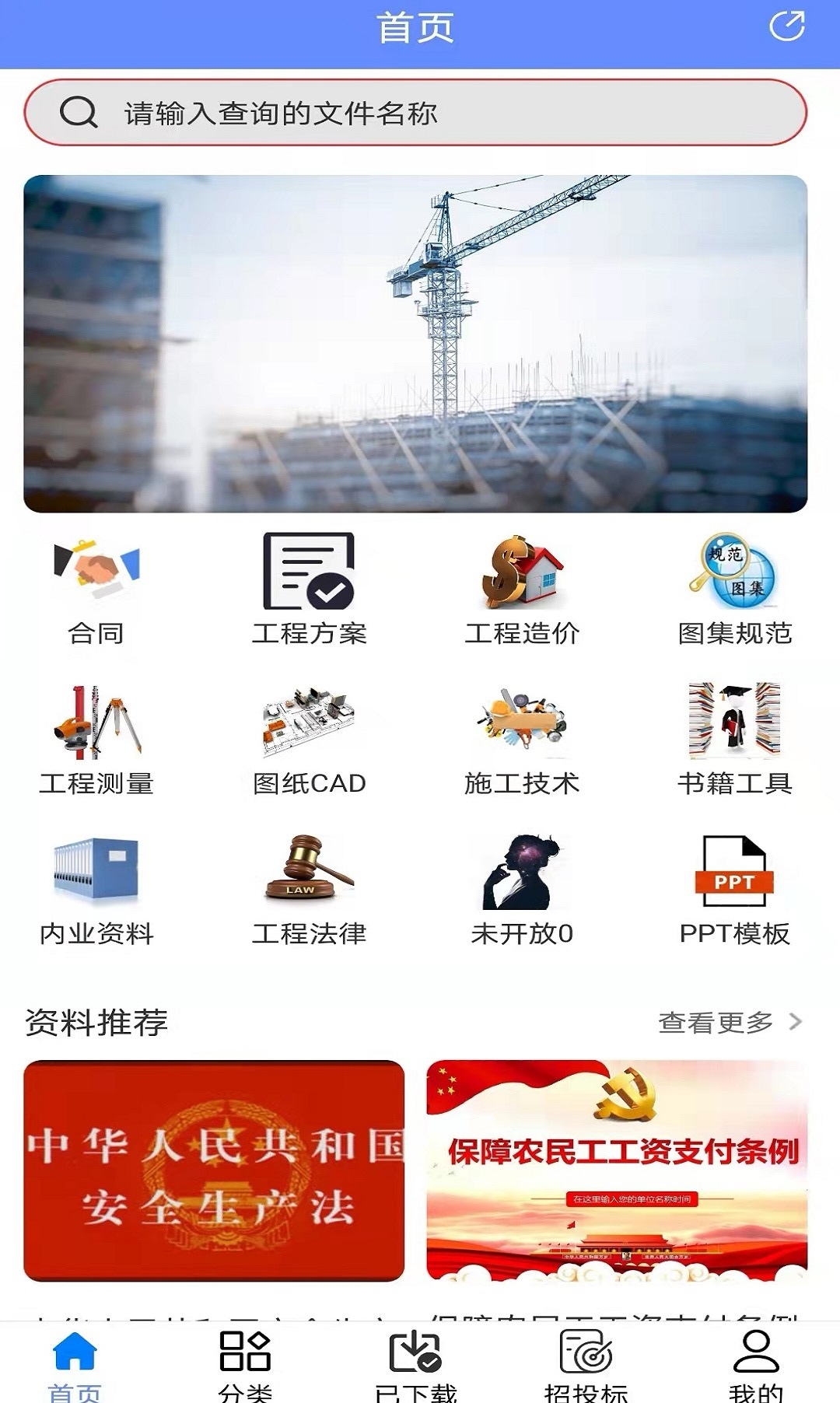Open the construction crane banner
This screenshot has width=840, height=1403.
(415, 344)
